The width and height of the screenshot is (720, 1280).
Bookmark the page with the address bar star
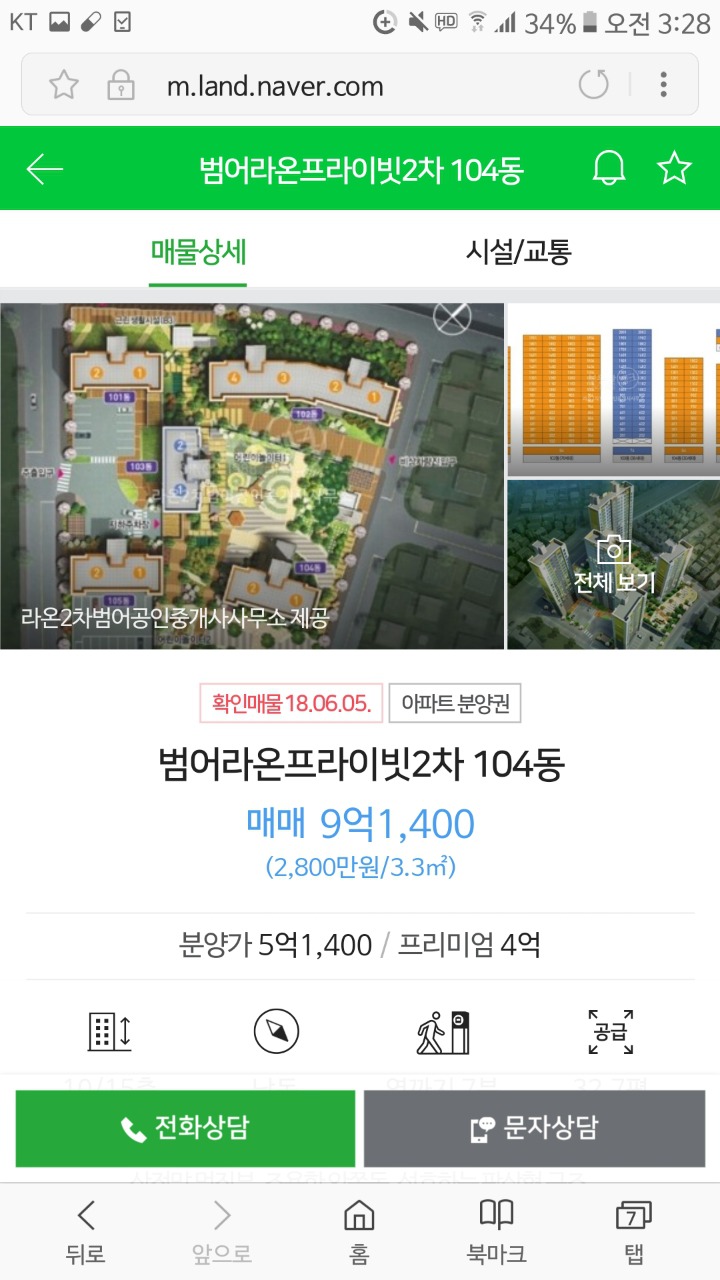coord(63,85)
